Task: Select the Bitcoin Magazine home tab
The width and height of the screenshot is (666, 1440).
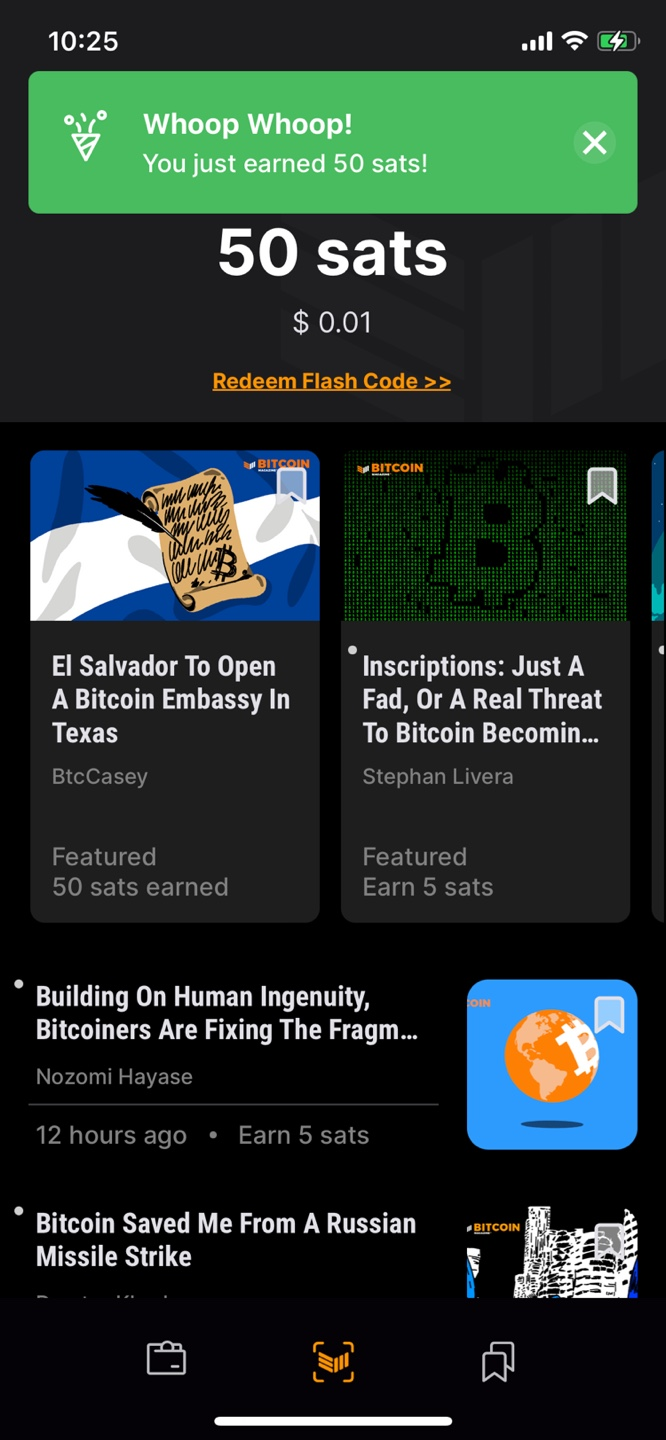Action: (x=333, y=1360)
